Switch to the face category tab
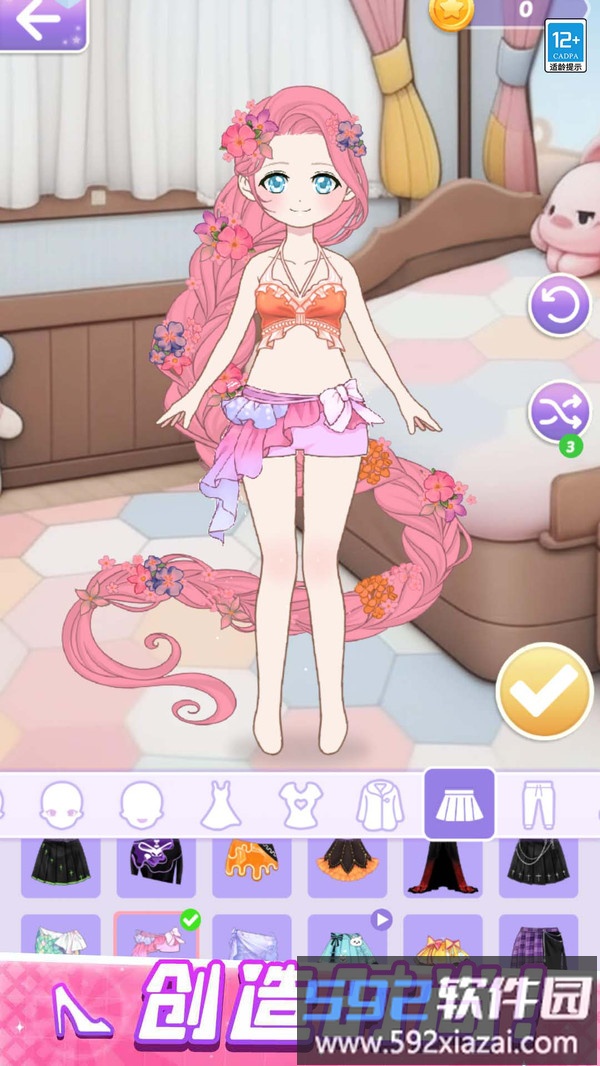Image resolution: width=600 pixels, height=1066 pixels. (x=62, y=804)
